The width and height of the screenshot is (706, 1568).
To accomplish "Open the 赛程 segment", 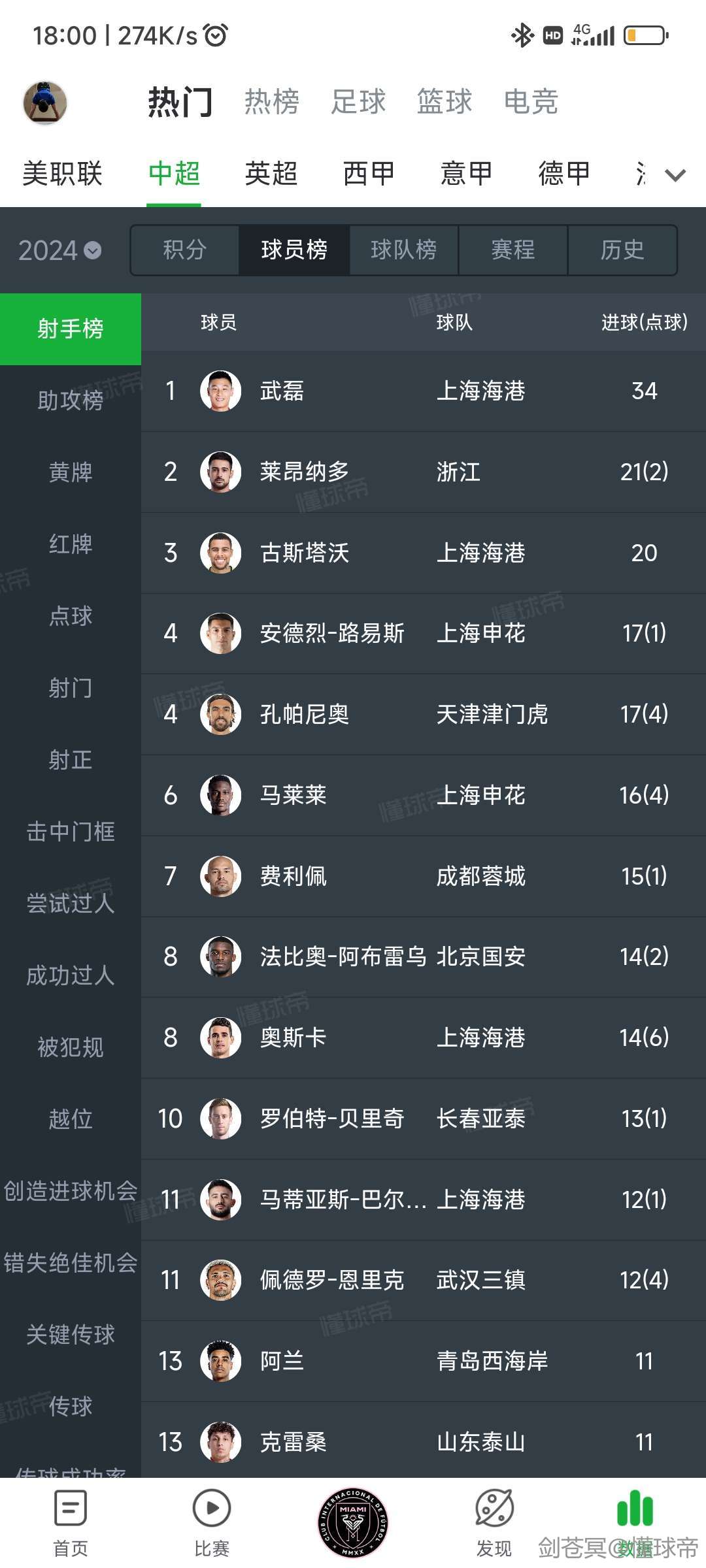I will click(513, 250).
